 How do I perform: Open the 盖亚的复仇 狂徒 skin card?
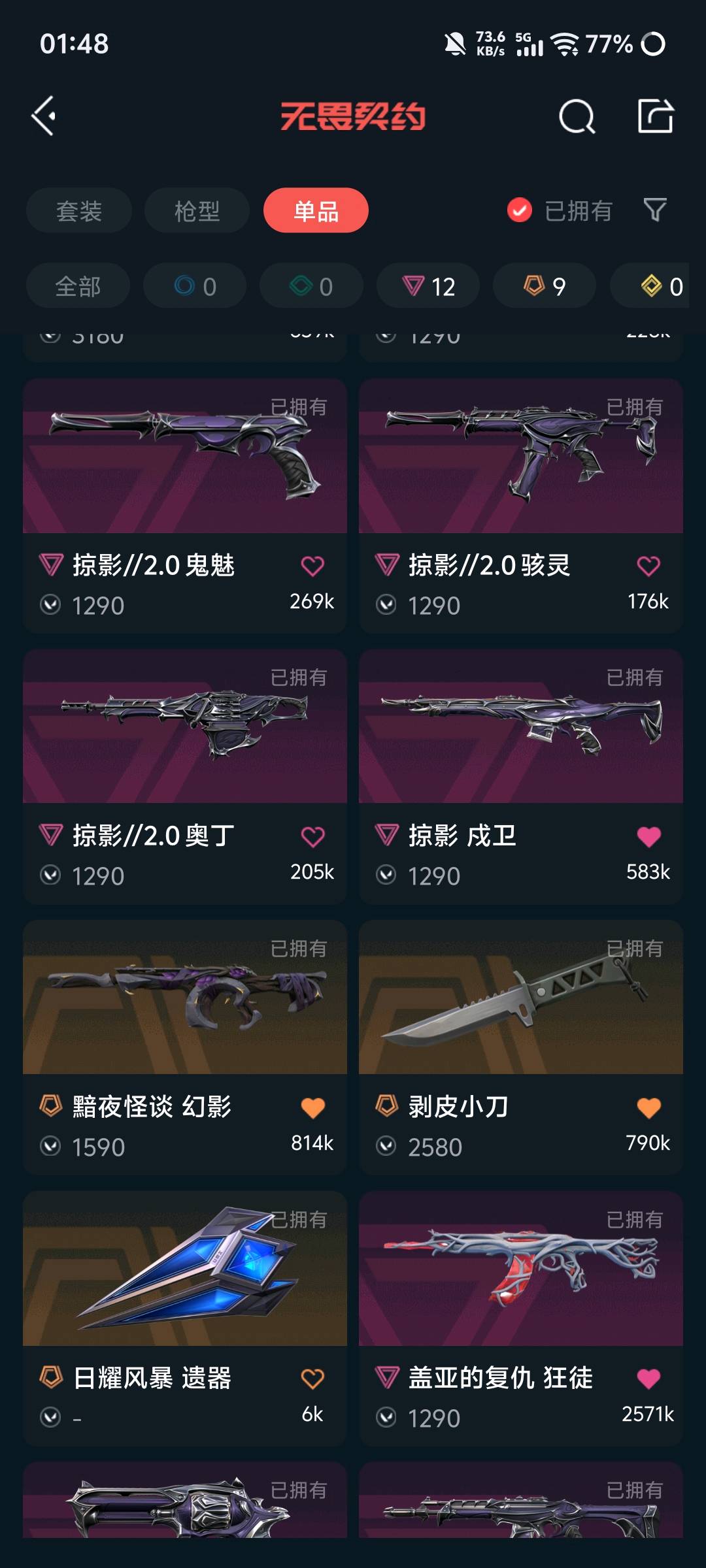[x=521, y=1269]
